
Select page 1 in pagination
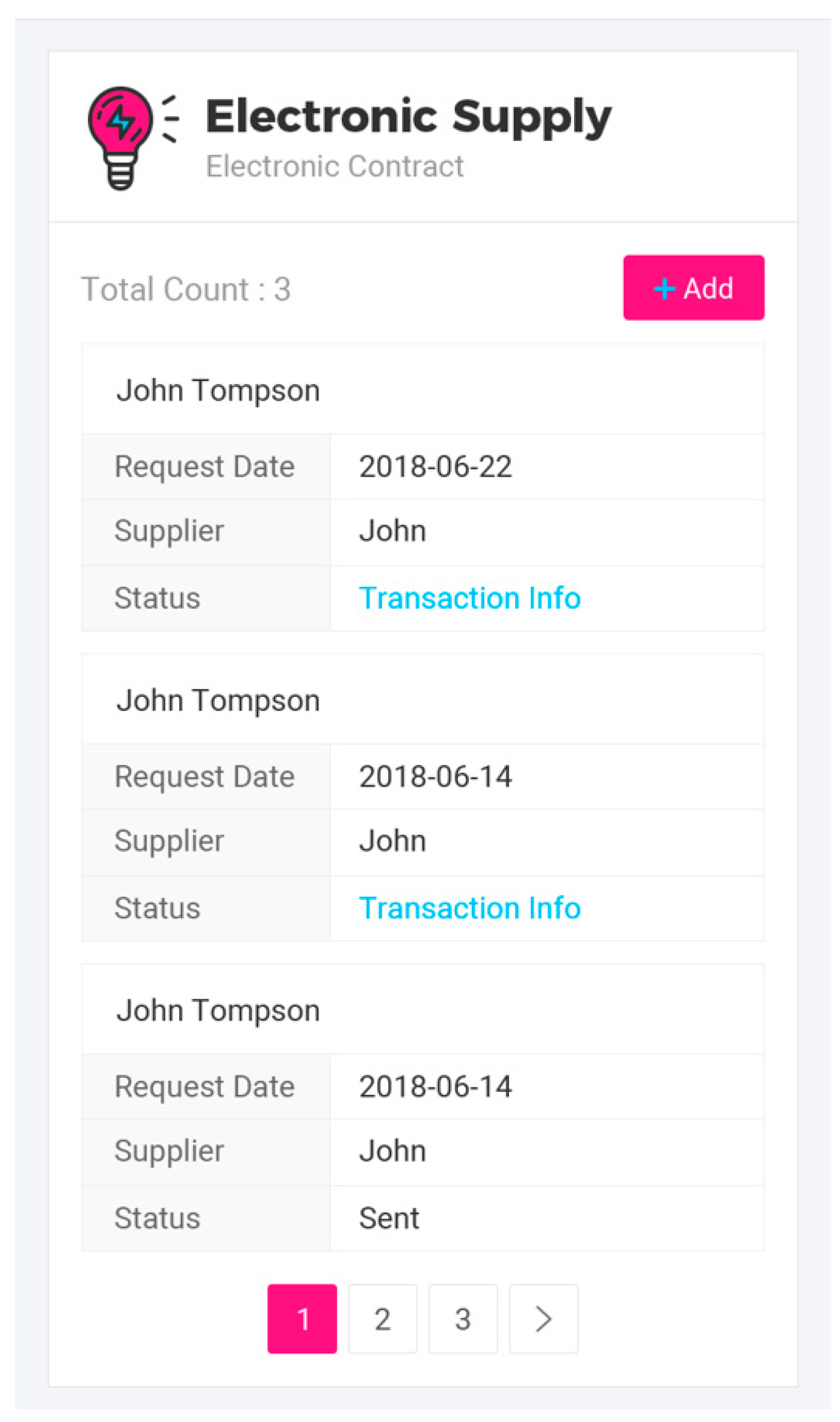point(302,1319)
